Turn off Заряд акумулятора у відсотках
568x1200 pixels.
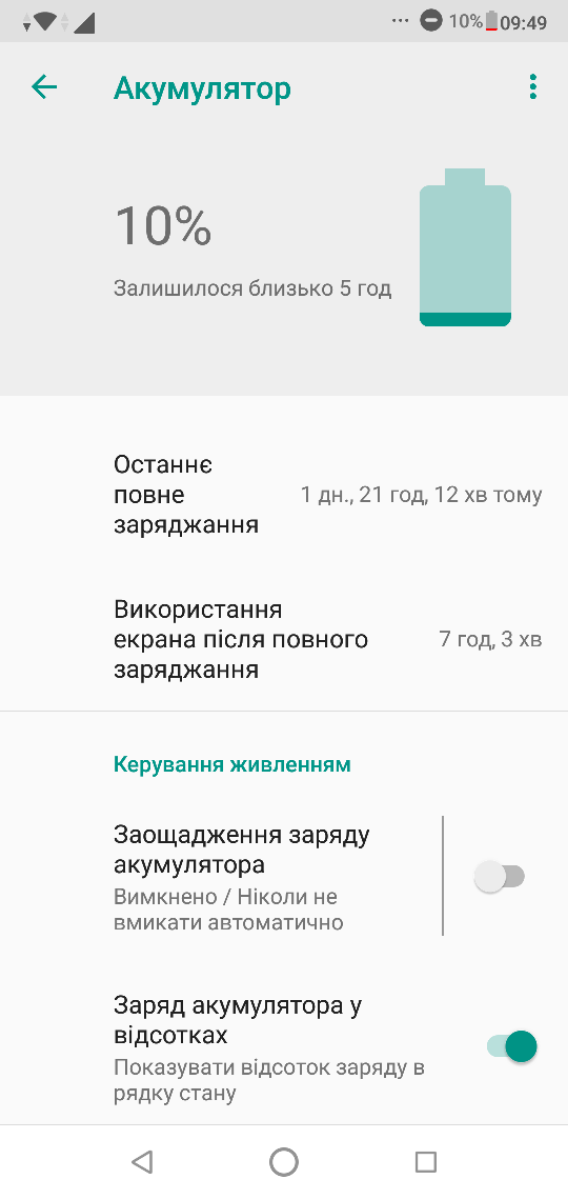(511, 1047)
